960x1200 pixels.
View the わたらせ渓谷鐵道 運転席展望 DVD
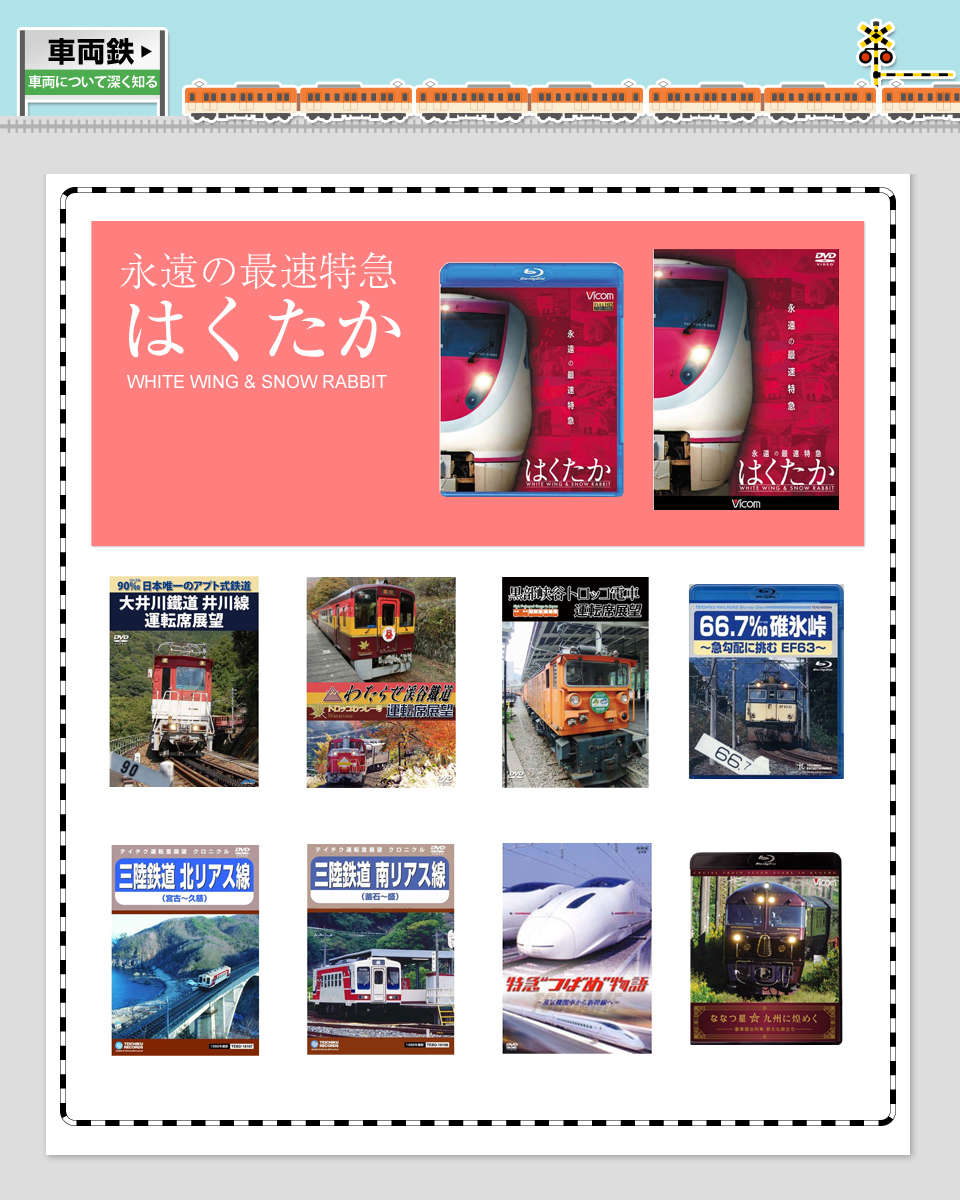pyautogui.click(x=380, y=681)
